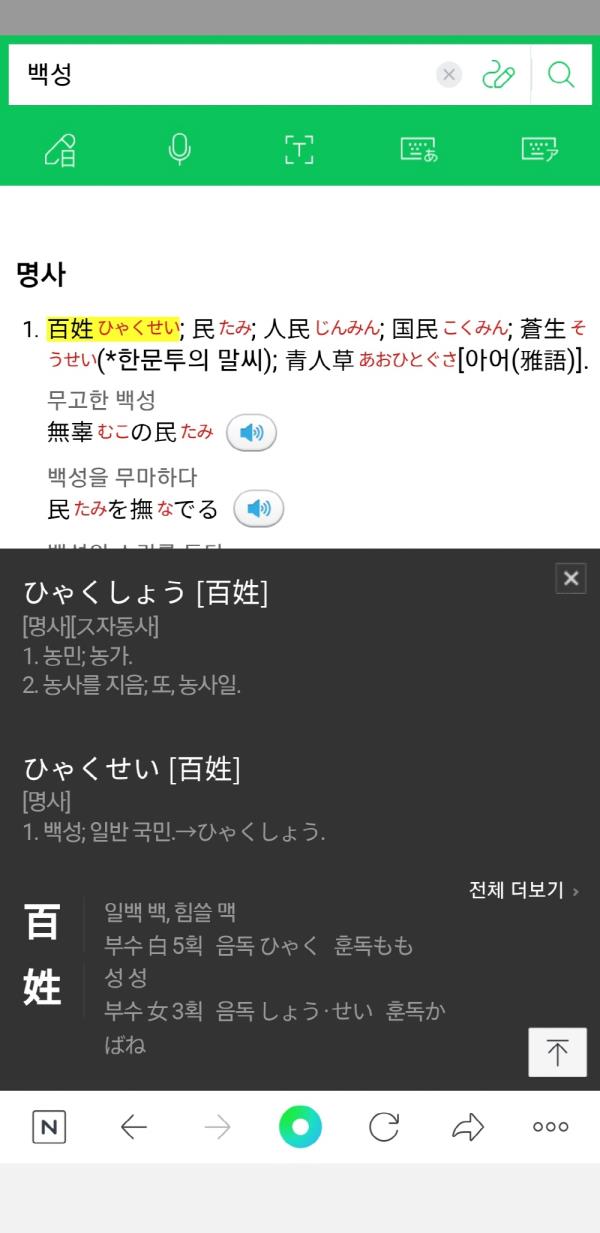Open Naver home via N icon
This screenshot has width=600, height=1233.
coord(49,1127)
